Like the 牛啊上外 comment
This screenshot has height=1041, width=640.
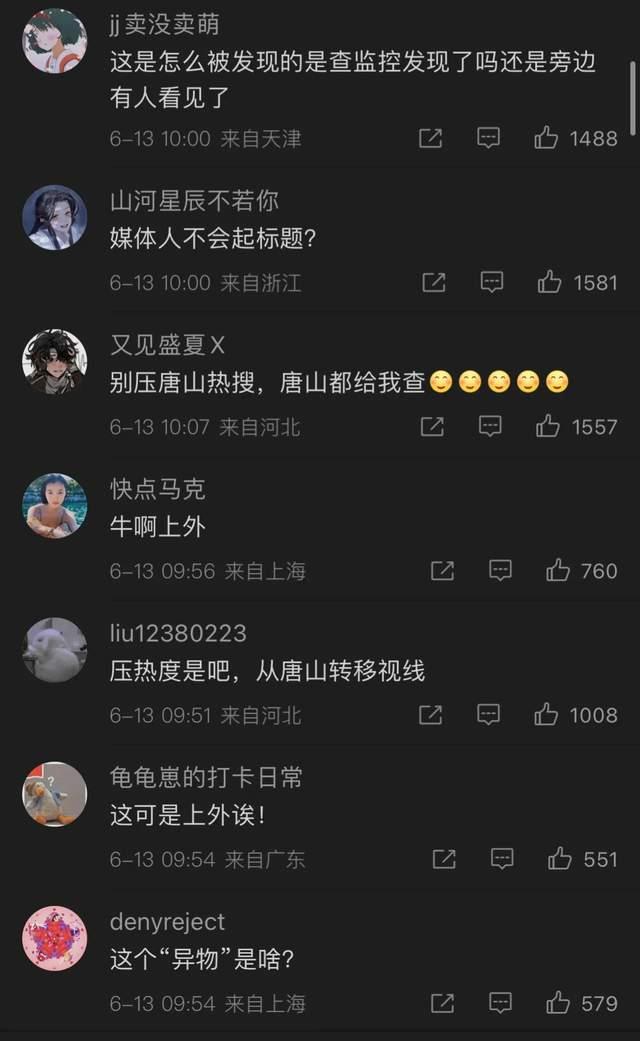pyautogui.click(x=558, y=571)
